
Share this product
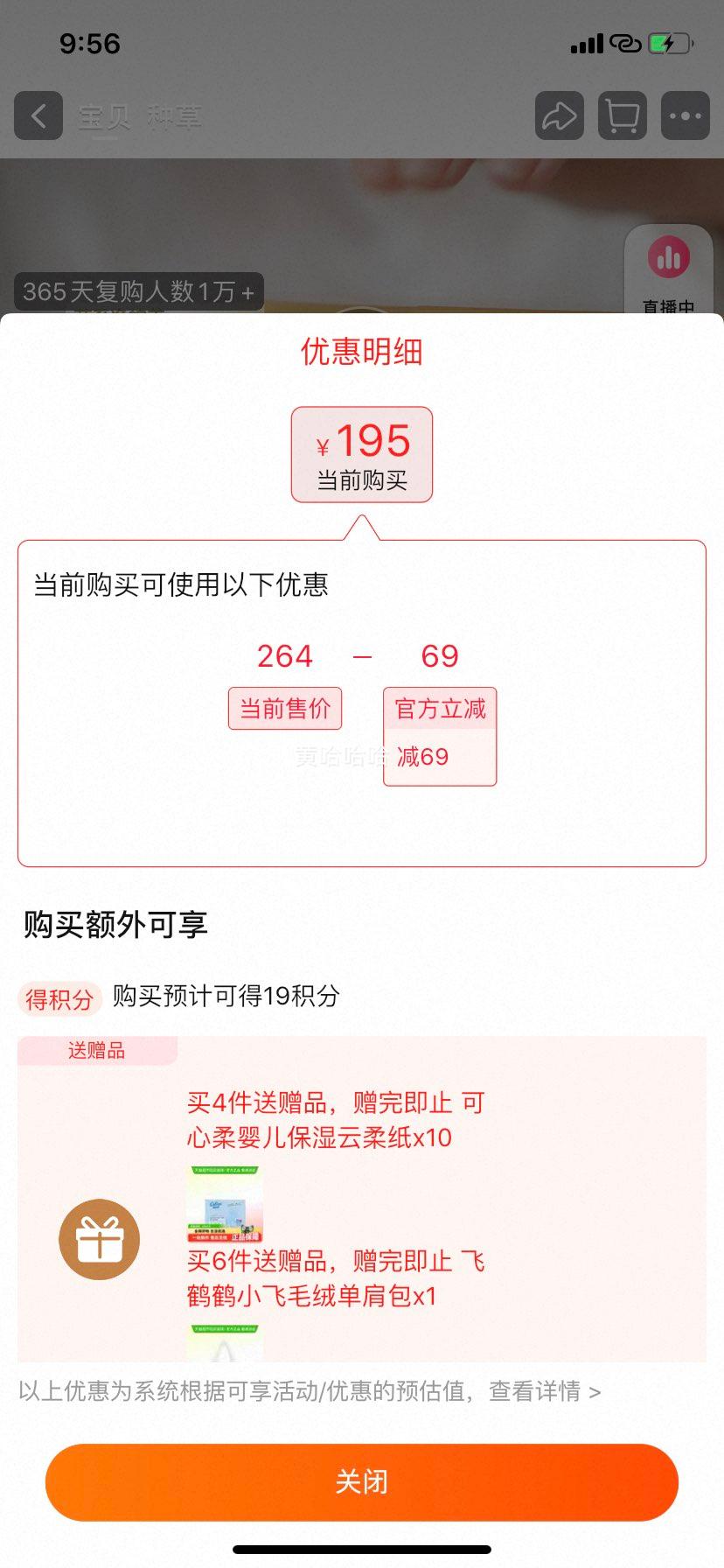click(x=560, y=115)
